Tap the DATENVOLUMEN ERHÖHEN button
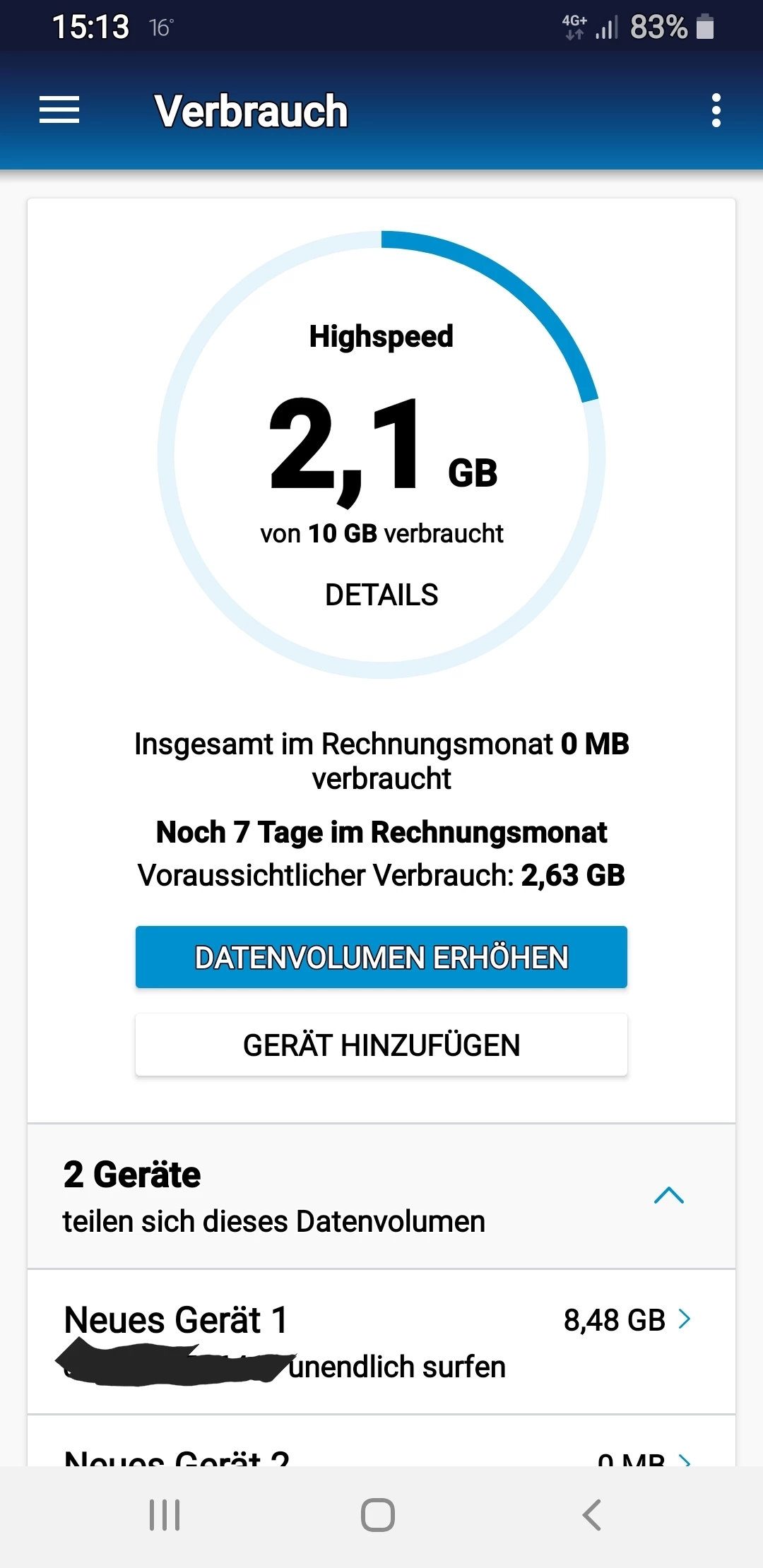Screen dimensions: 763x1568 pos(381,957)
